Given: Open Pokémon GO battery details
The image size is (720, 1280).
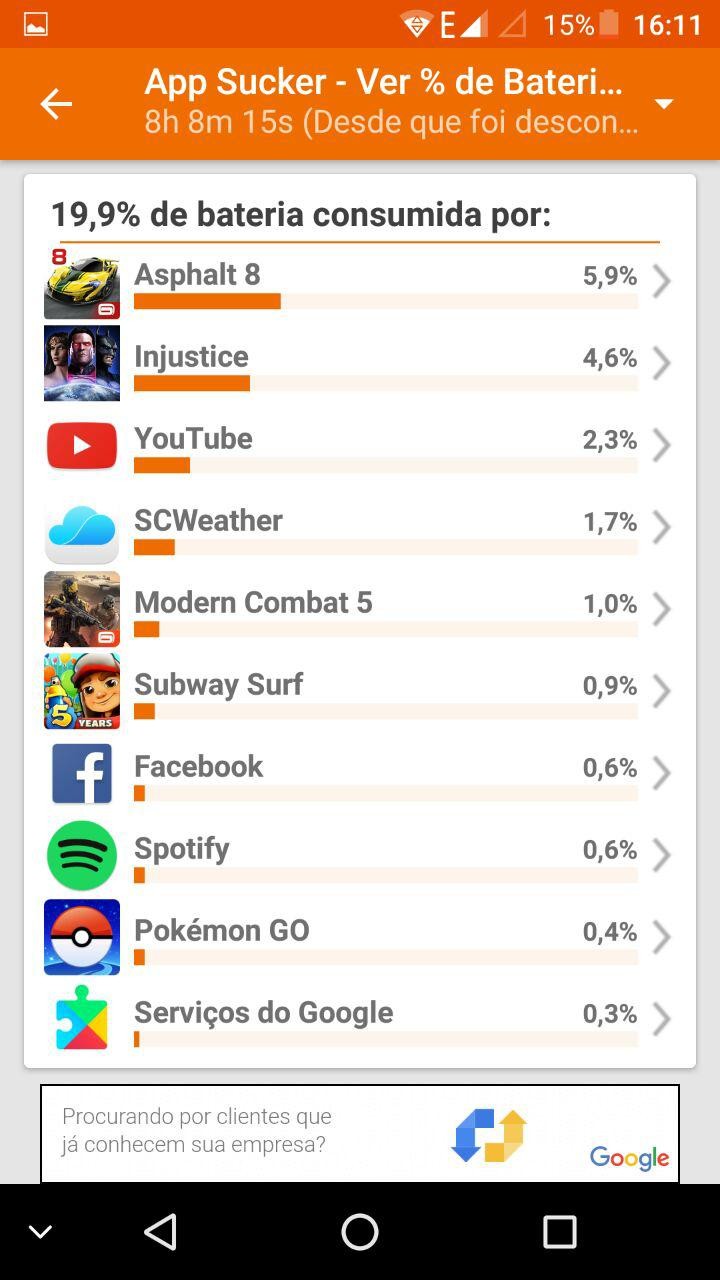Looking at the screenshot, I should (x=360, y=938).
